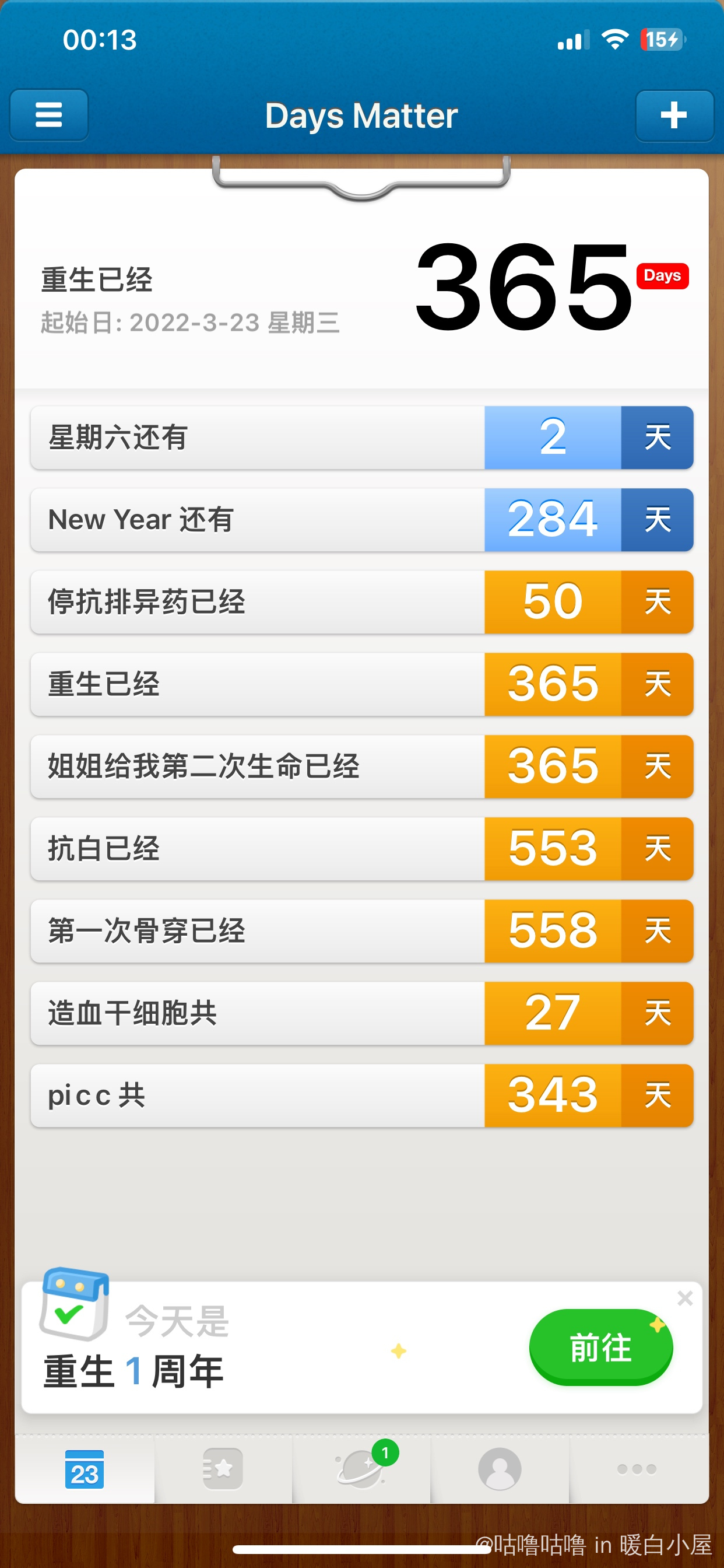This screenshot has height=1568, width=724.
Task: View the 抗白已经 553 天 row
Action: 362,849
